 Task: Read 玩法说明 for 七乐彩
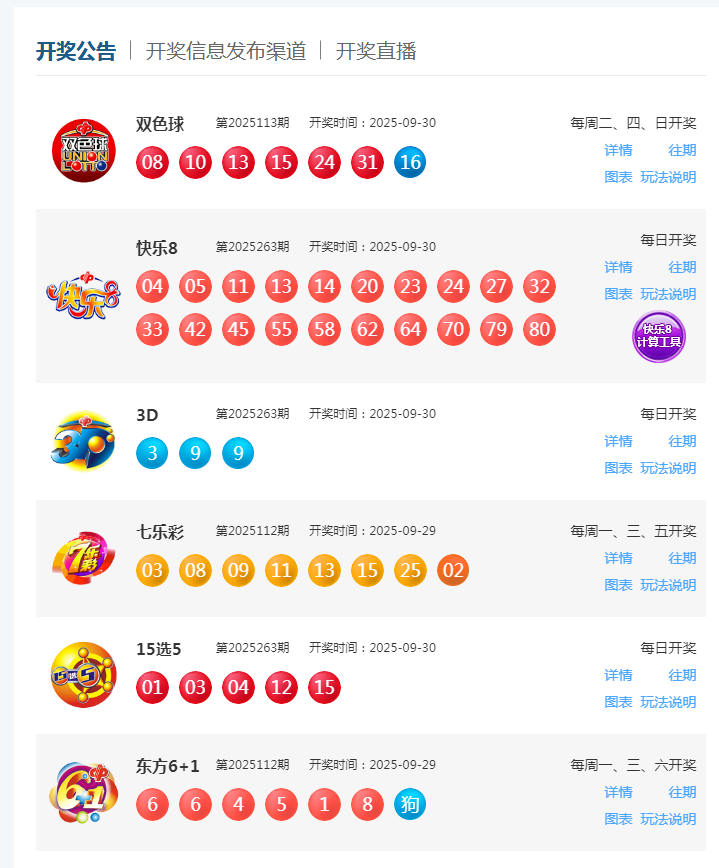pos(668,585)
